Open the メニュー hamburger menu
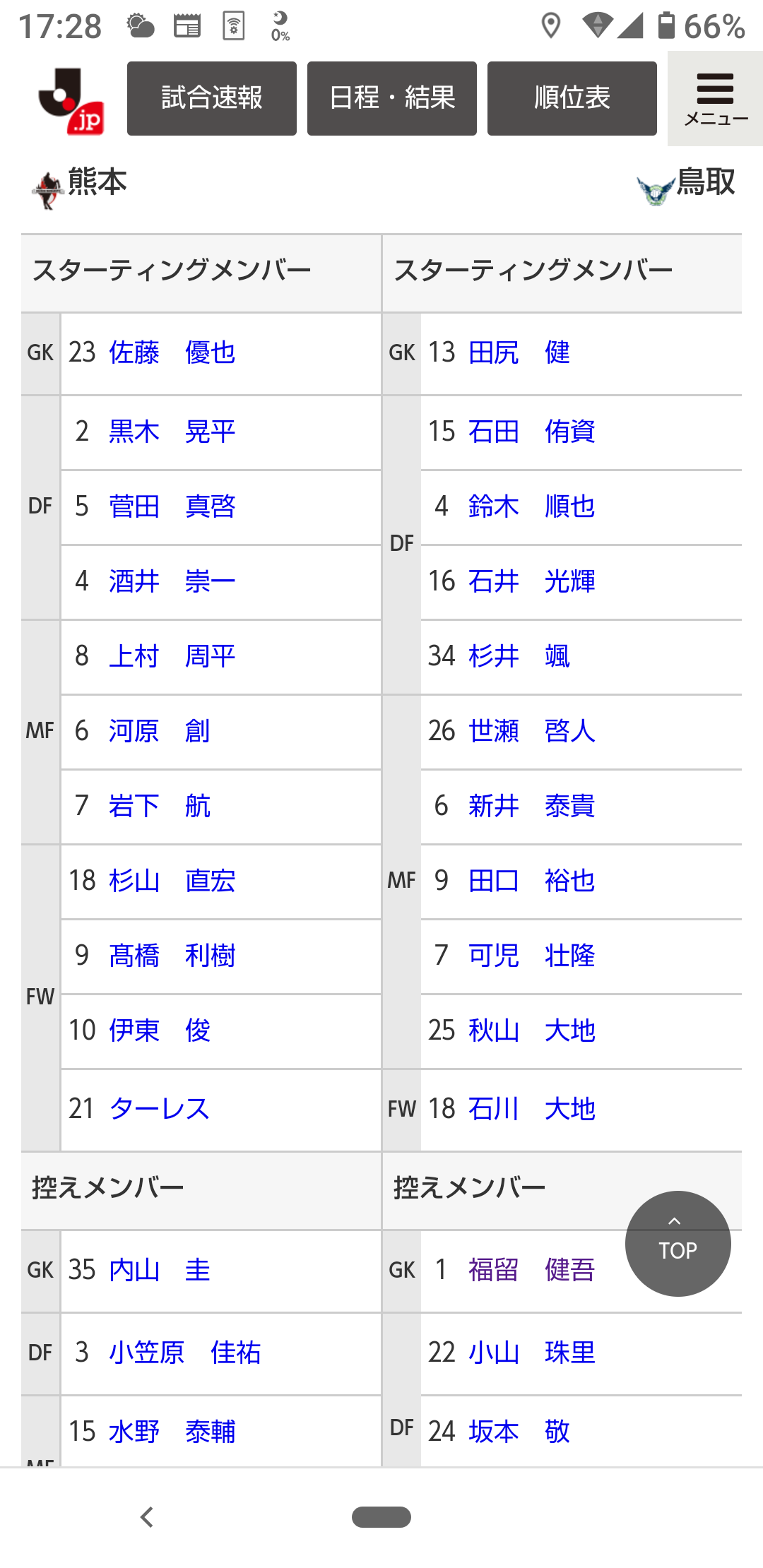Viewport: 763px width, 1568px height. pyautogui.click(x=715, y=99)
